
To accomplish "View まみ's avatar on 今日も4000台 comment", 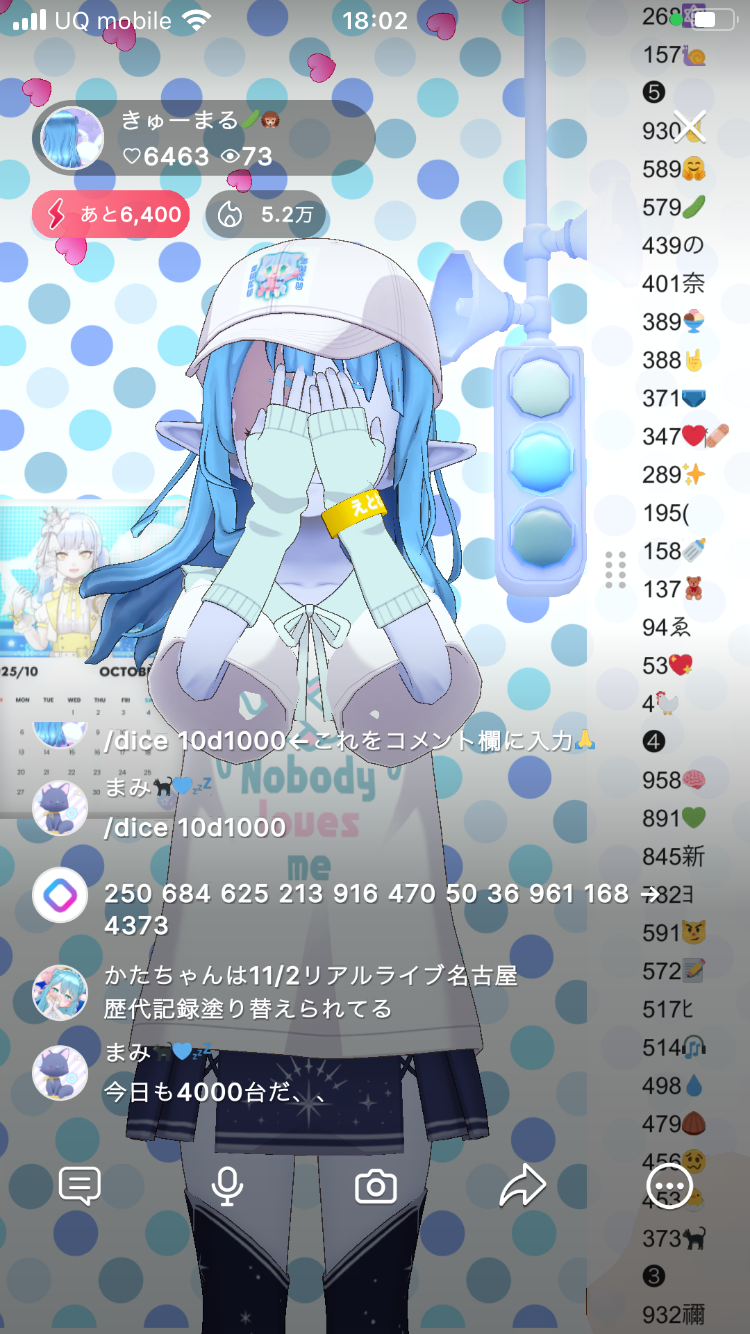I will 60,1073.
